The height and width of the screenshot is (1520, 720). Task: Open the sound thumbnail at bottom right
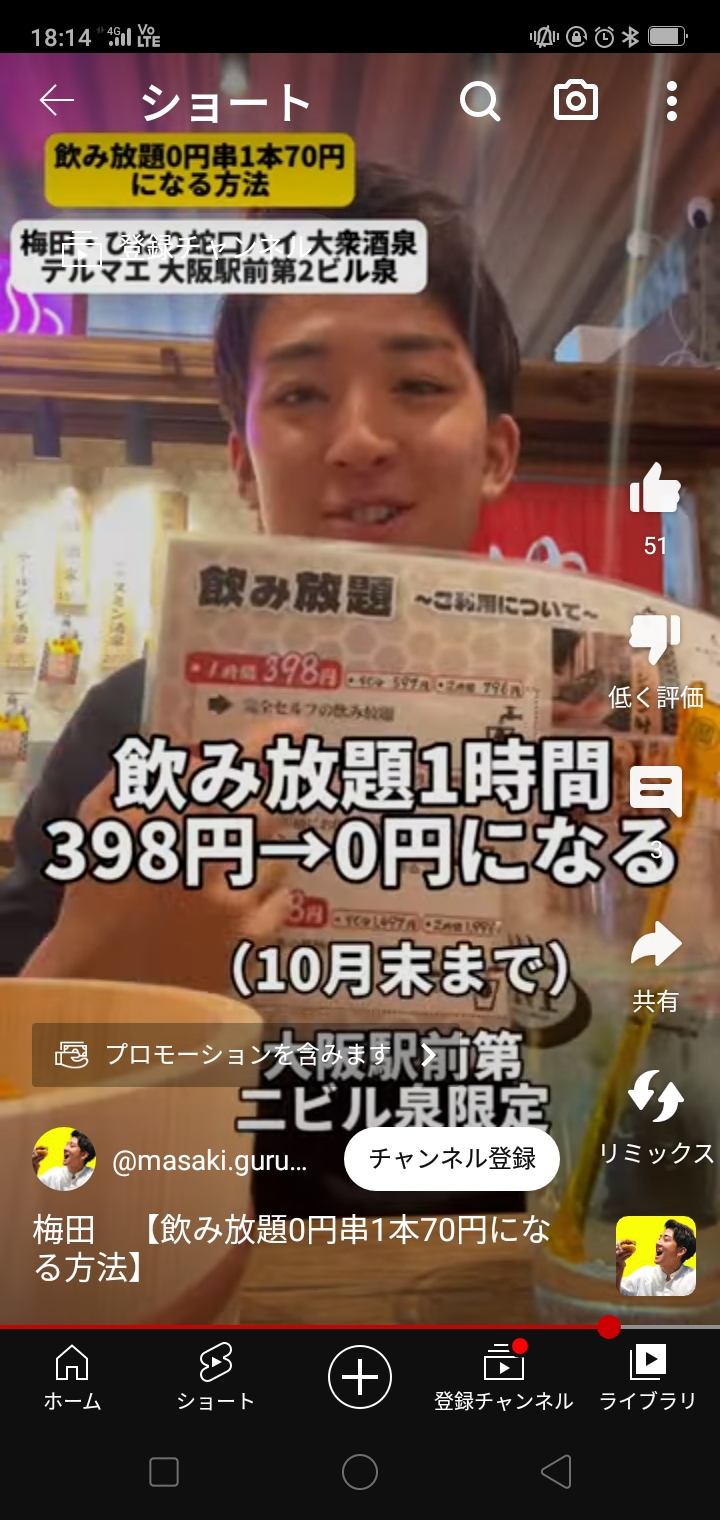pos(656,1256)
